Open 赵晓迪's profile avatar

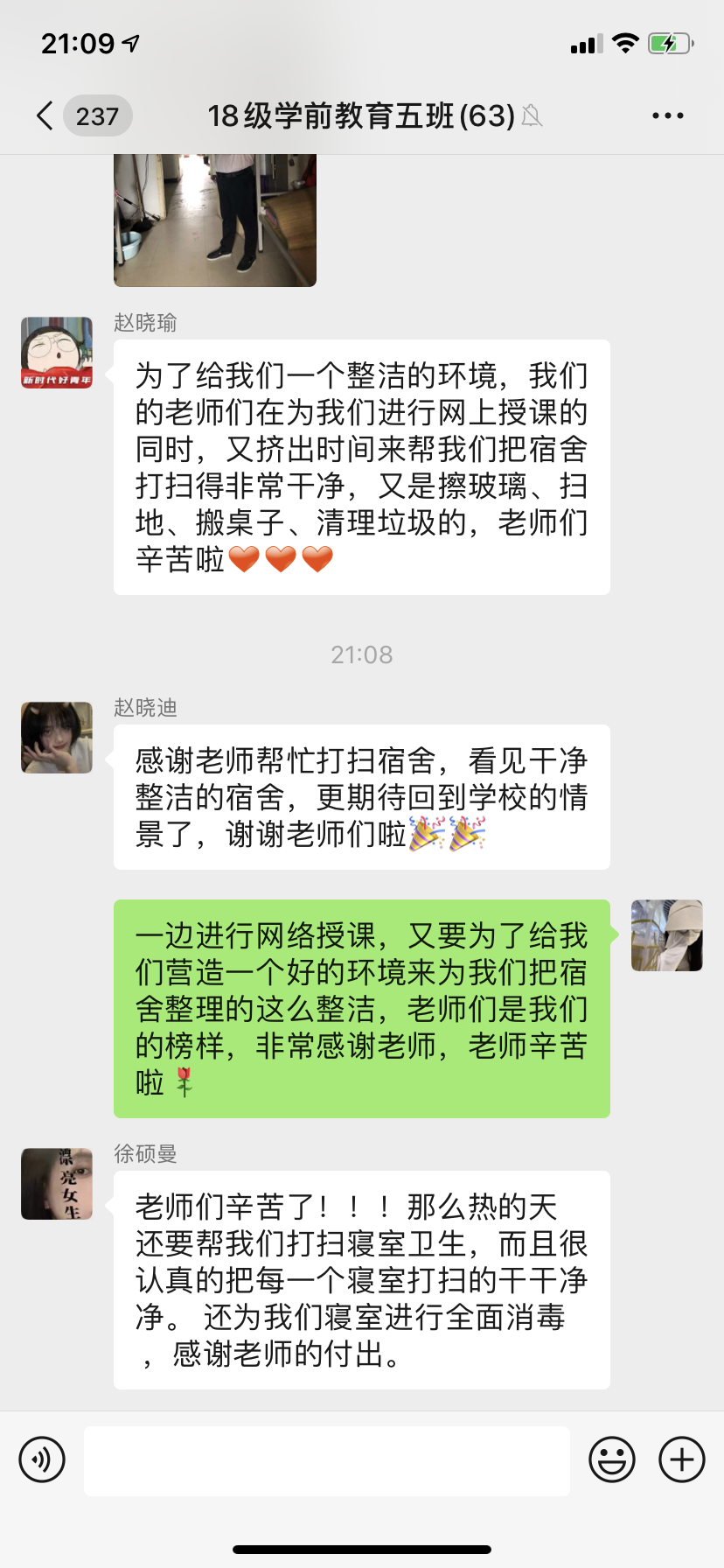click(57, 738)
